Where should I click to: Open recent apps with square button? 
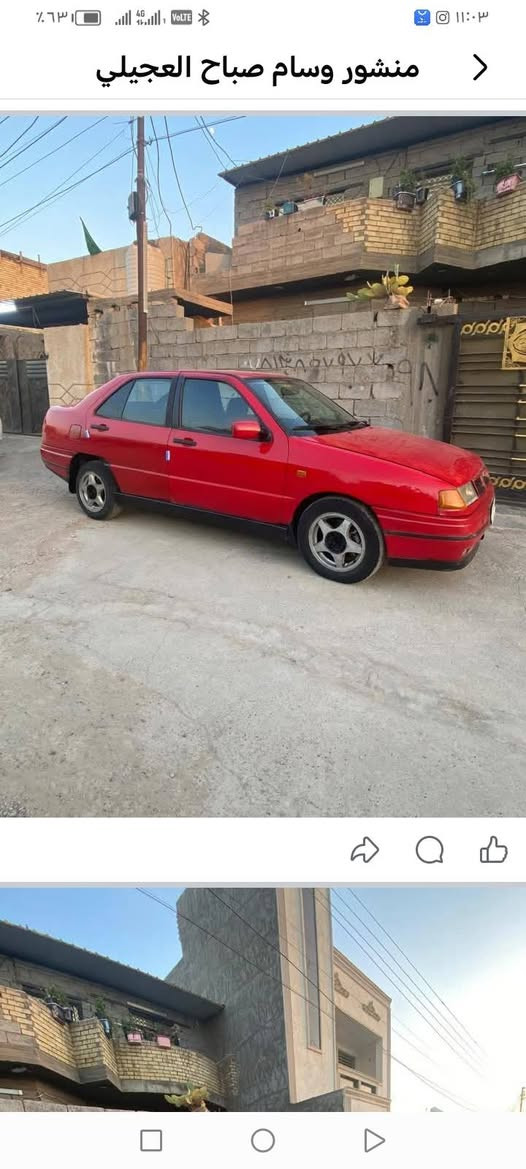[x=151, y=1141]
